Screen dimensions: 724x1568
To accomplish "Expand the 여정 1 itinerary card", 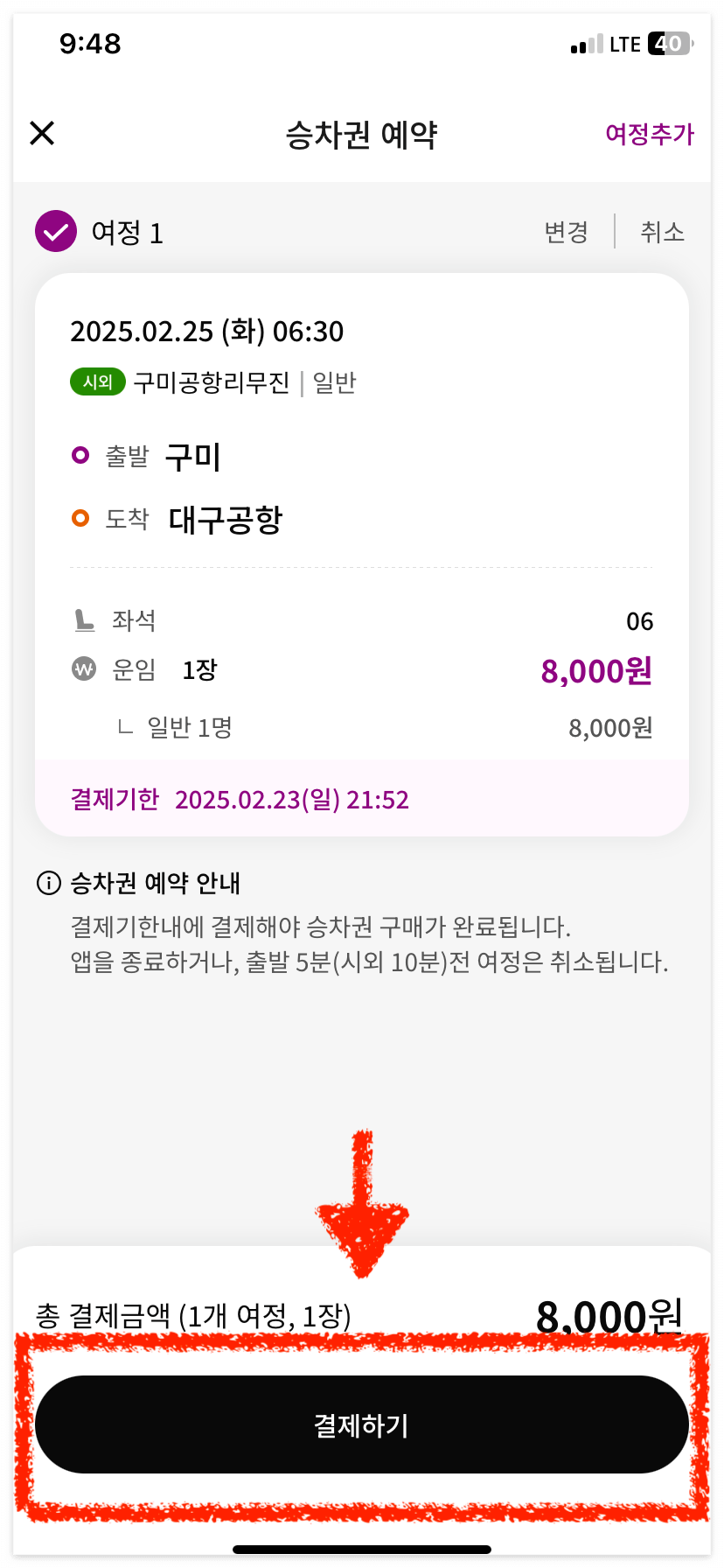I will pyautogui.click(x=361, y=551).
